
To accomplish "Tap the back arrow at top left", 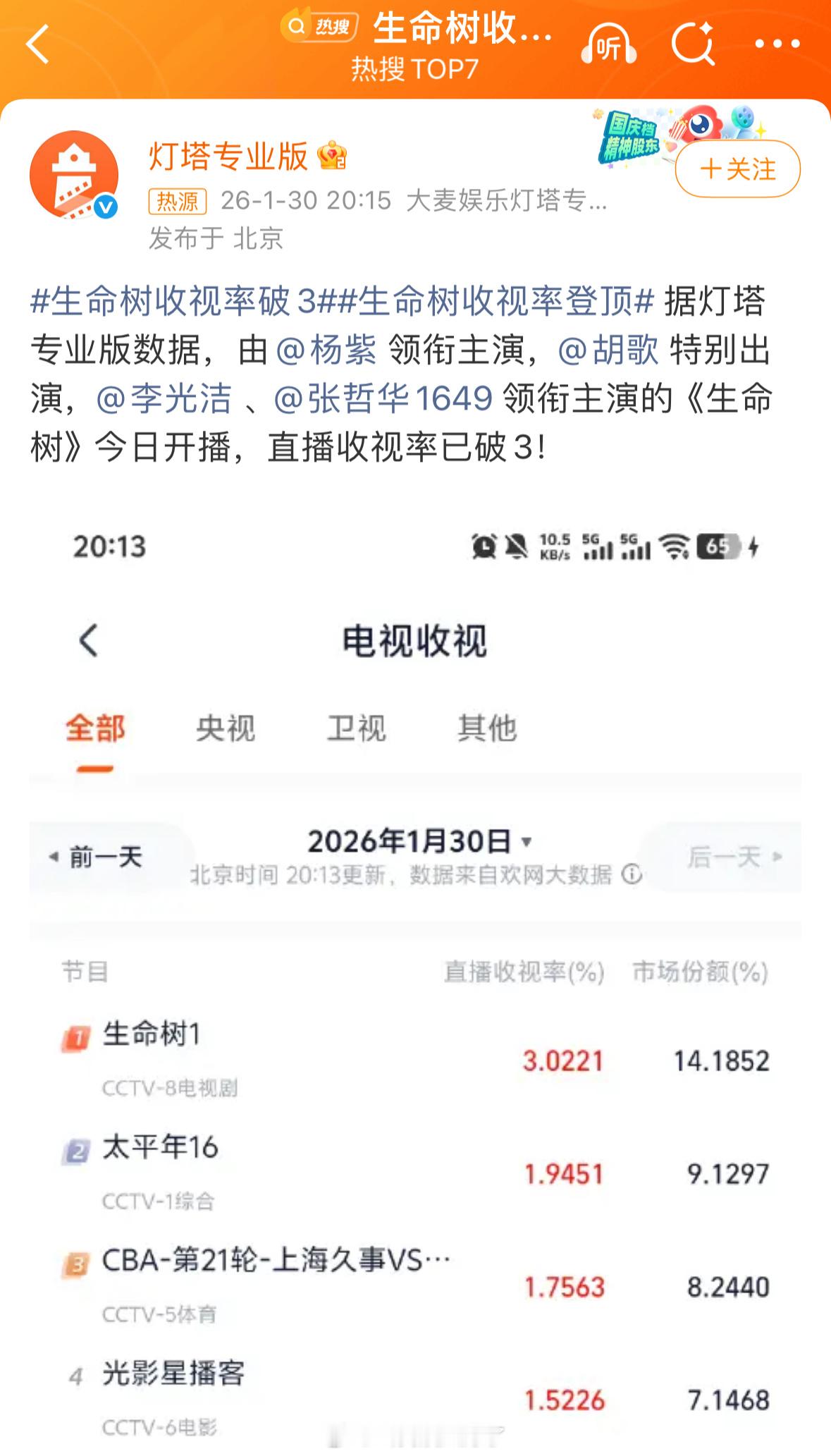I will point(40,44).
